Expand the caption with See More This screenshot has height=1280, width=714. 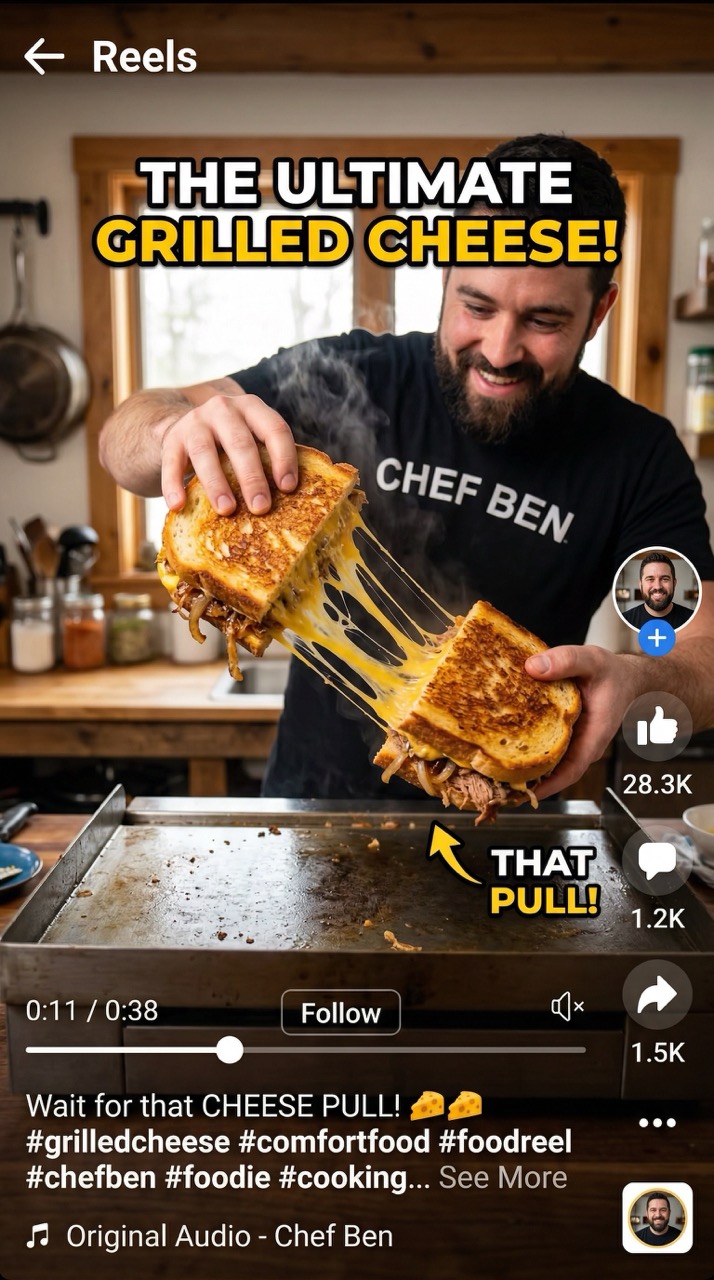pyautogui.click(x=503, y=1178)
